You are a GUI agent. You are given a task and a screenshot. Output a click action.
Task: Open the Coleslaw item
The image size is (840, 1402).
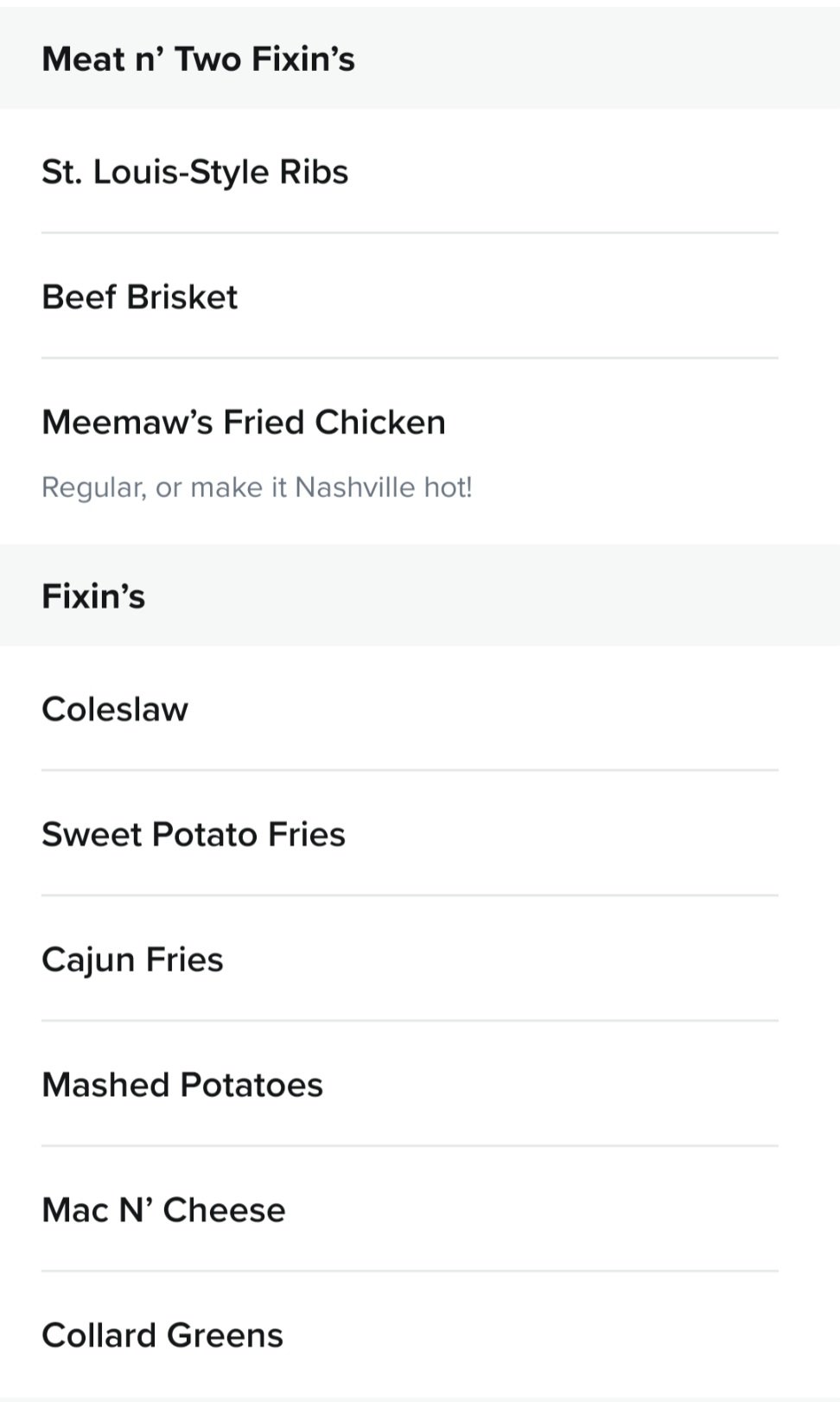[410, 709]
